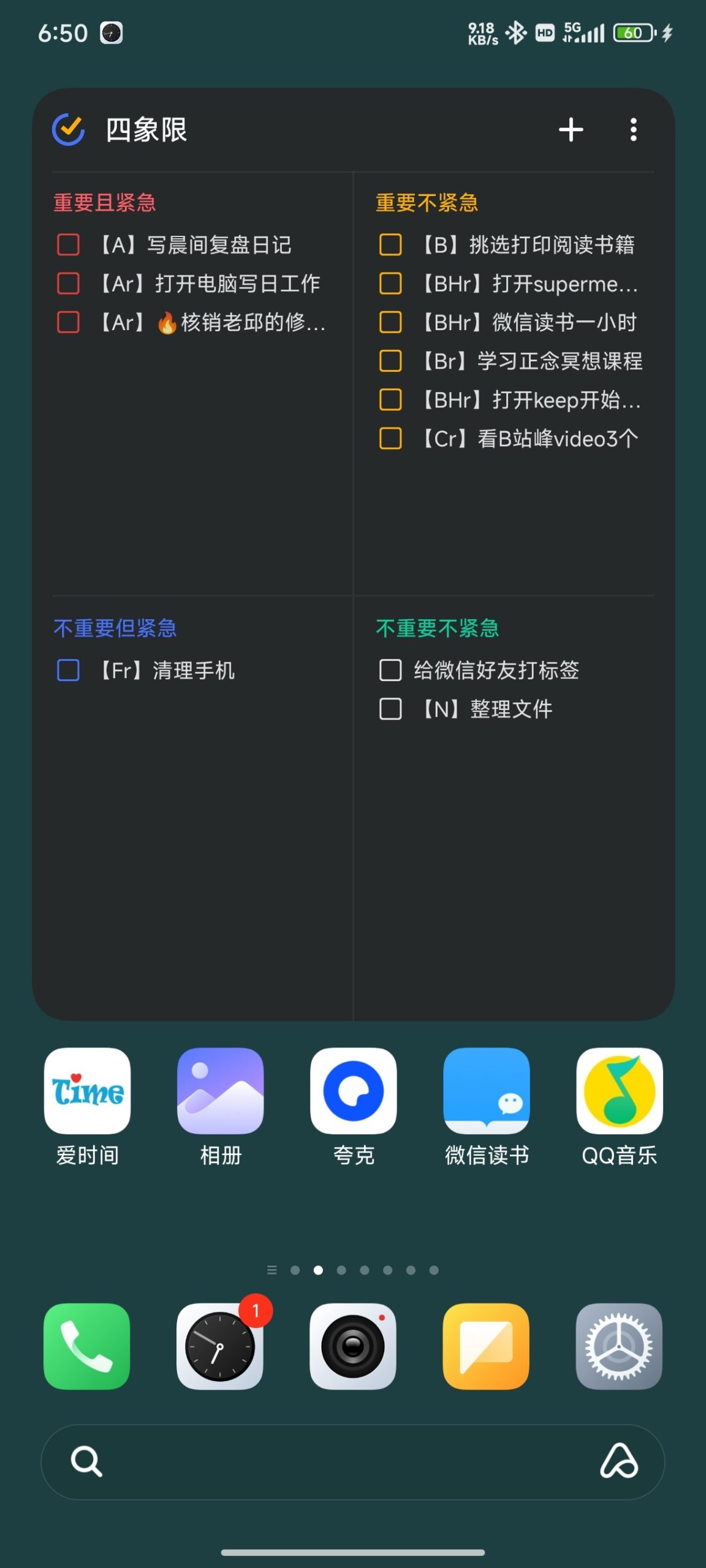This screenshot has width=706, height=1568.
Task: Tap the home screen search bar
Action: [353, 1462]
